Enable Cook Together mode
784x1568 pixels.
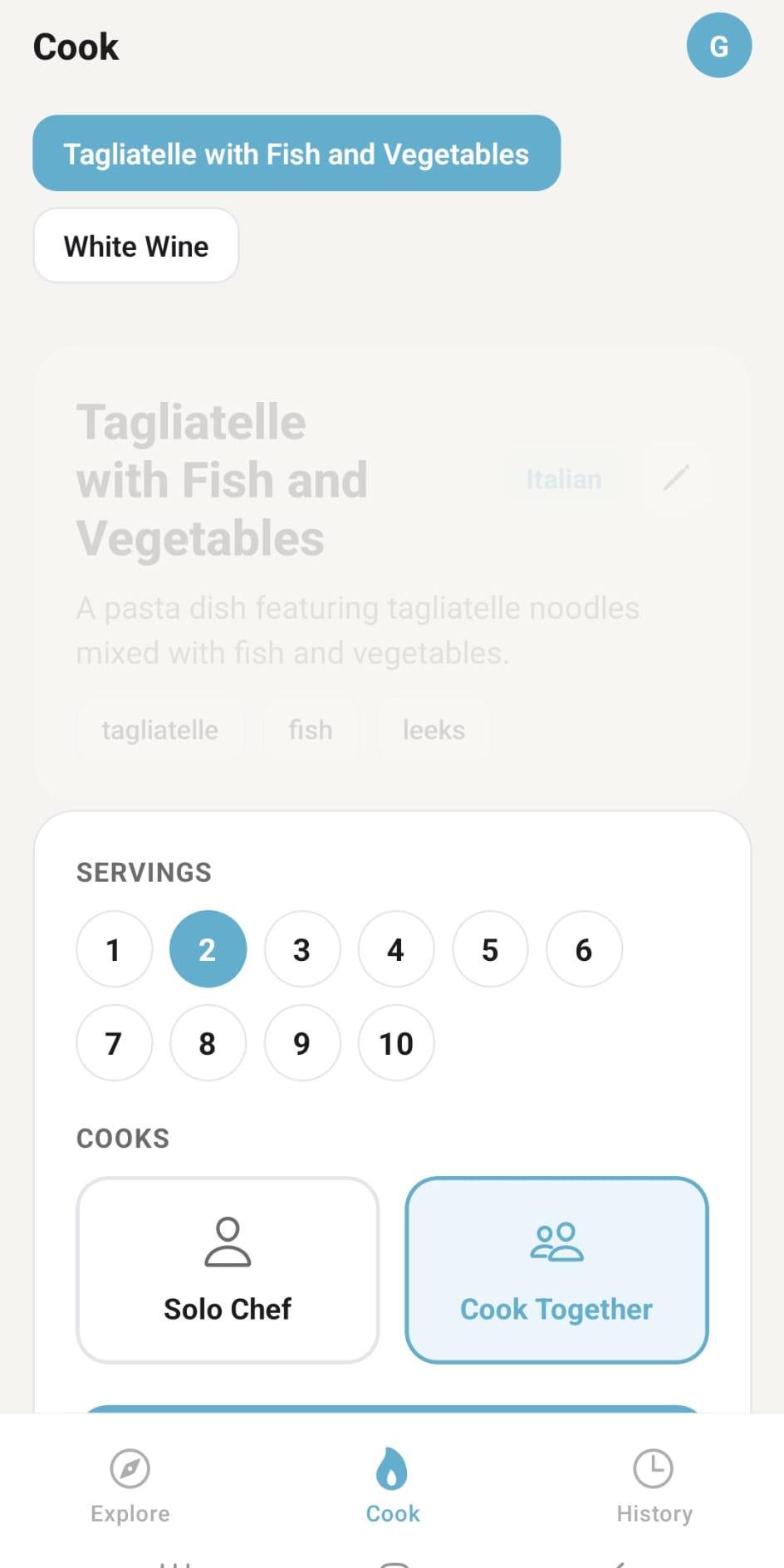pos(556,1269)
